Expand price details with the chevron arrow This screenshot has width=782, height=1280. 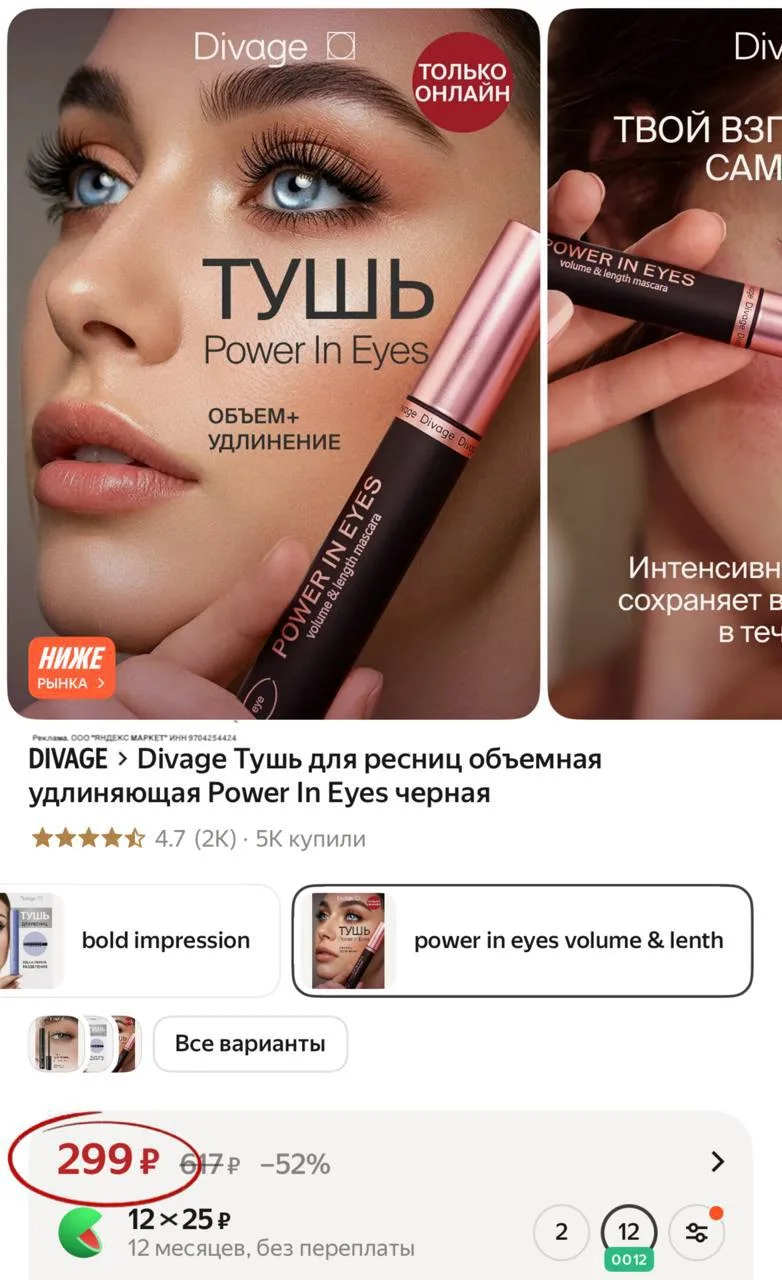tap(717, 1161)
